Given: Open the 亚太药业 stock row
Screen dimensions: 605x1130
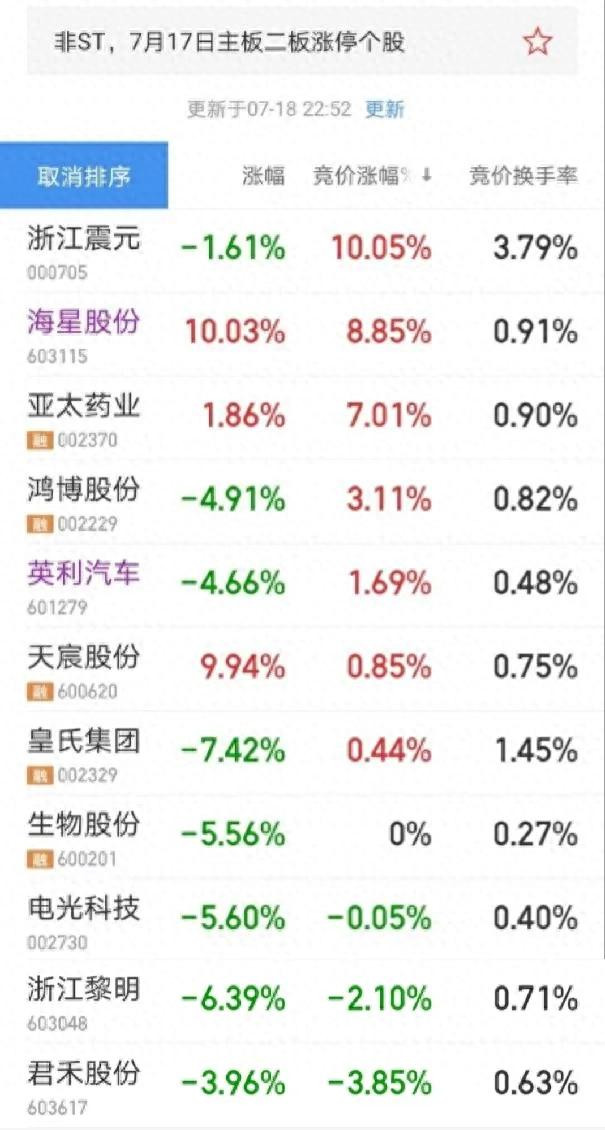Looking at the screenshot, I should click(x=302, y=418).
